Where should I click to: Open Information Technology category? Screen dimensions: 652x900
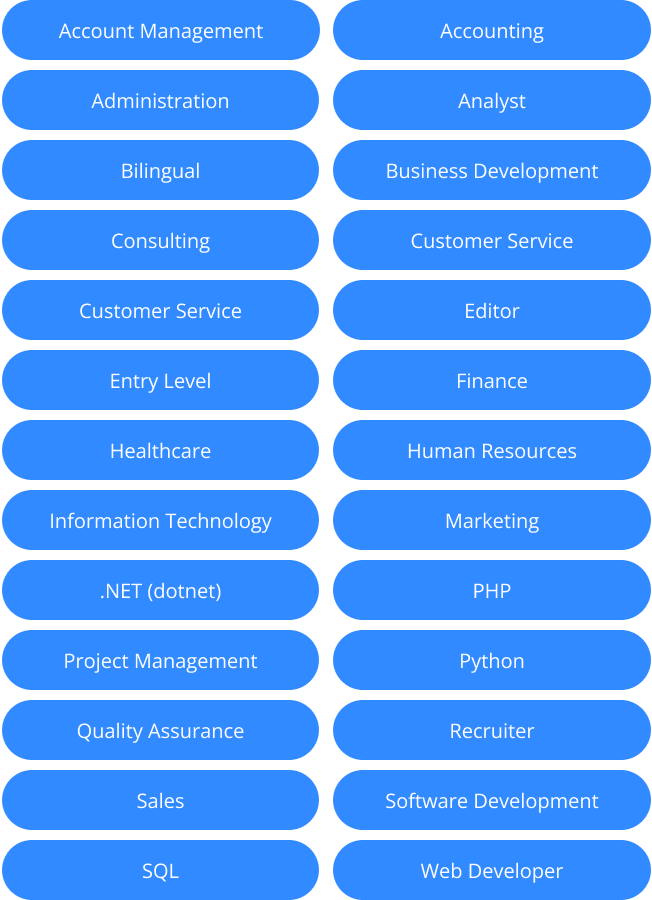[x=160, y=521]
